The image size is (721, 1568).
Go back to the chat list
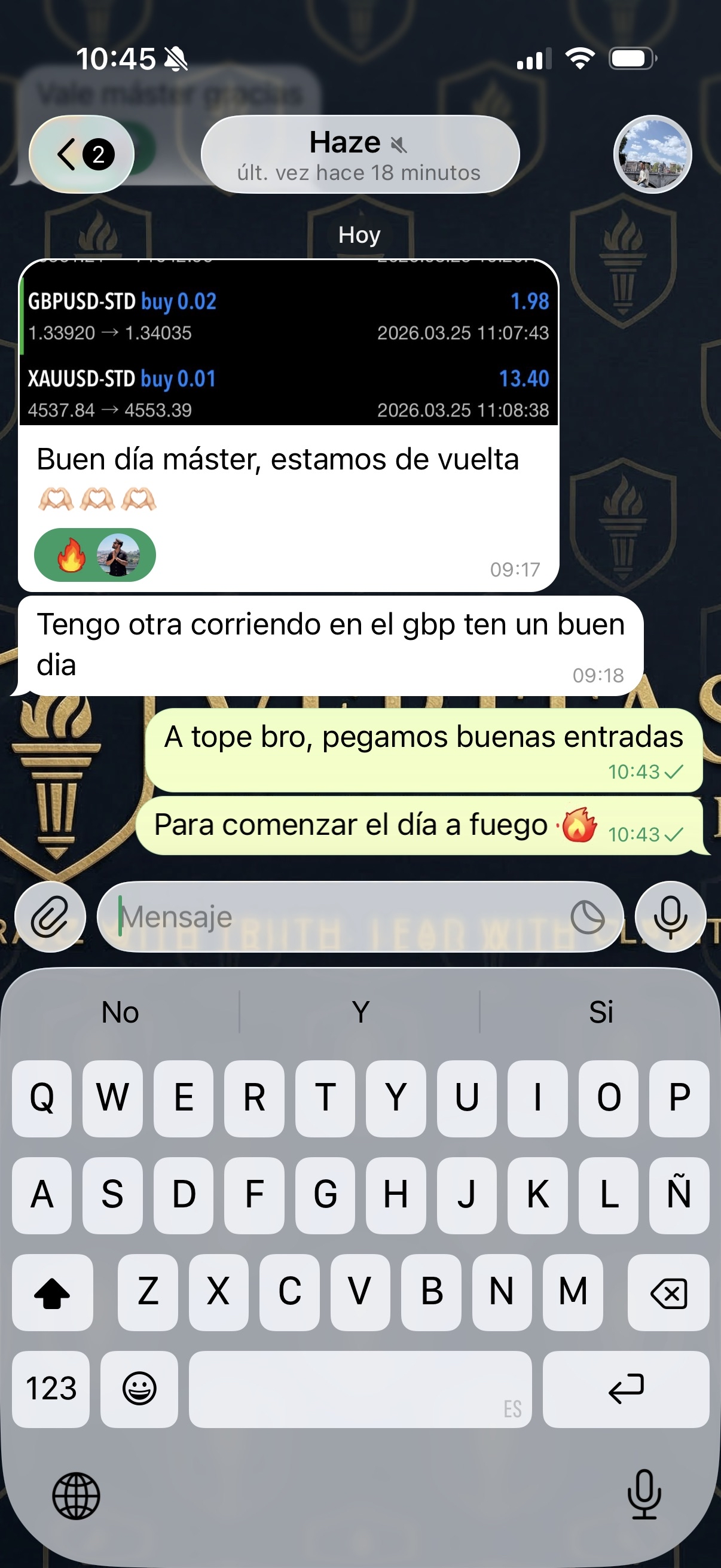(81, 154)
